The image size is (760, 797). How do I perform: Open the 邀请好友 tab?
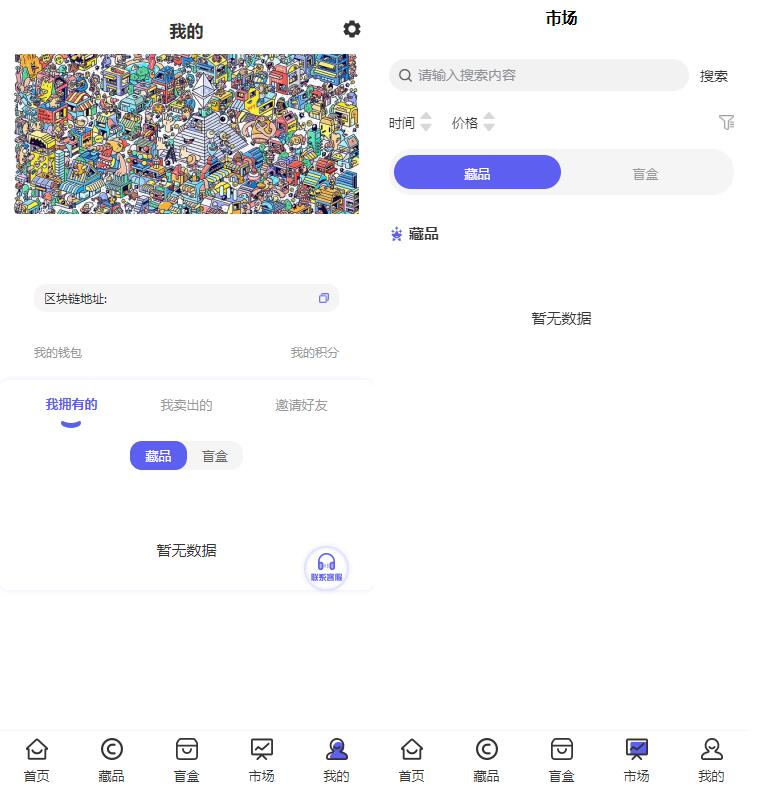click(x=300, y=405)
